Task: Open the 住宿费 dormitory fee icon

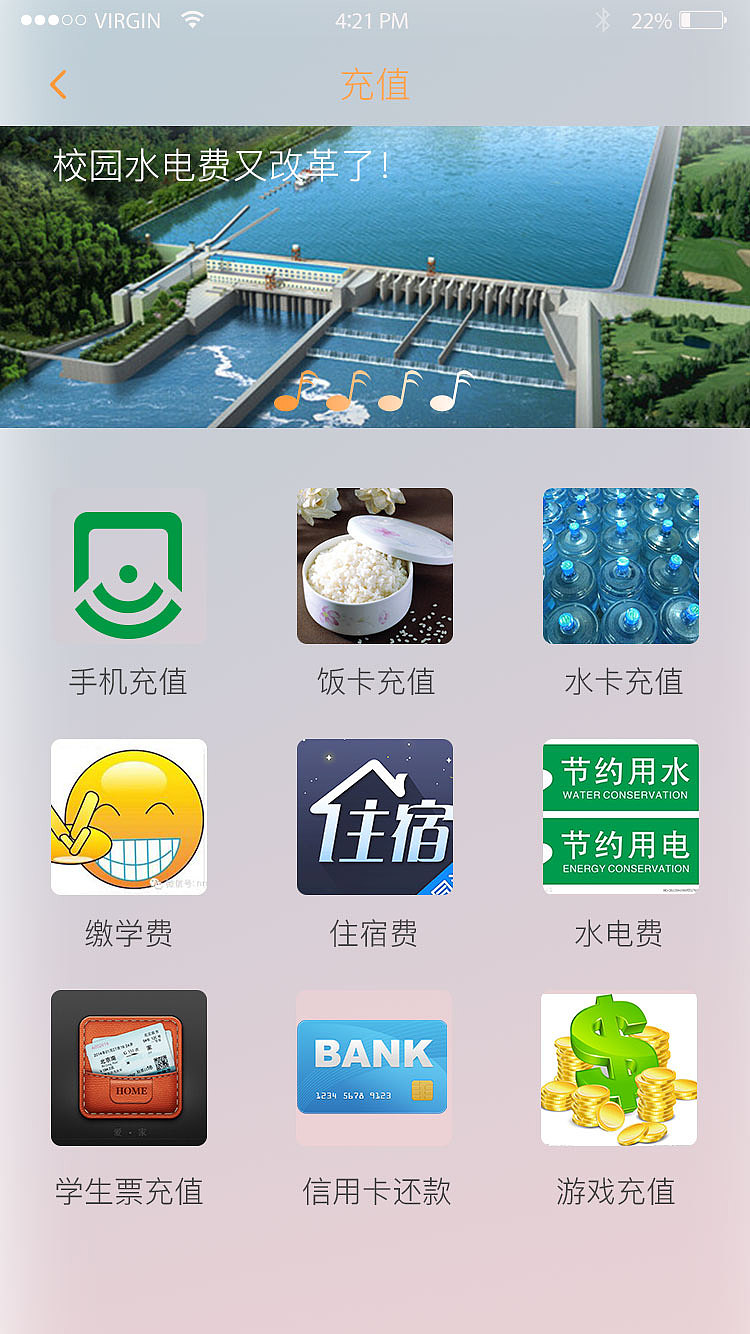Action: pos(373,816)
